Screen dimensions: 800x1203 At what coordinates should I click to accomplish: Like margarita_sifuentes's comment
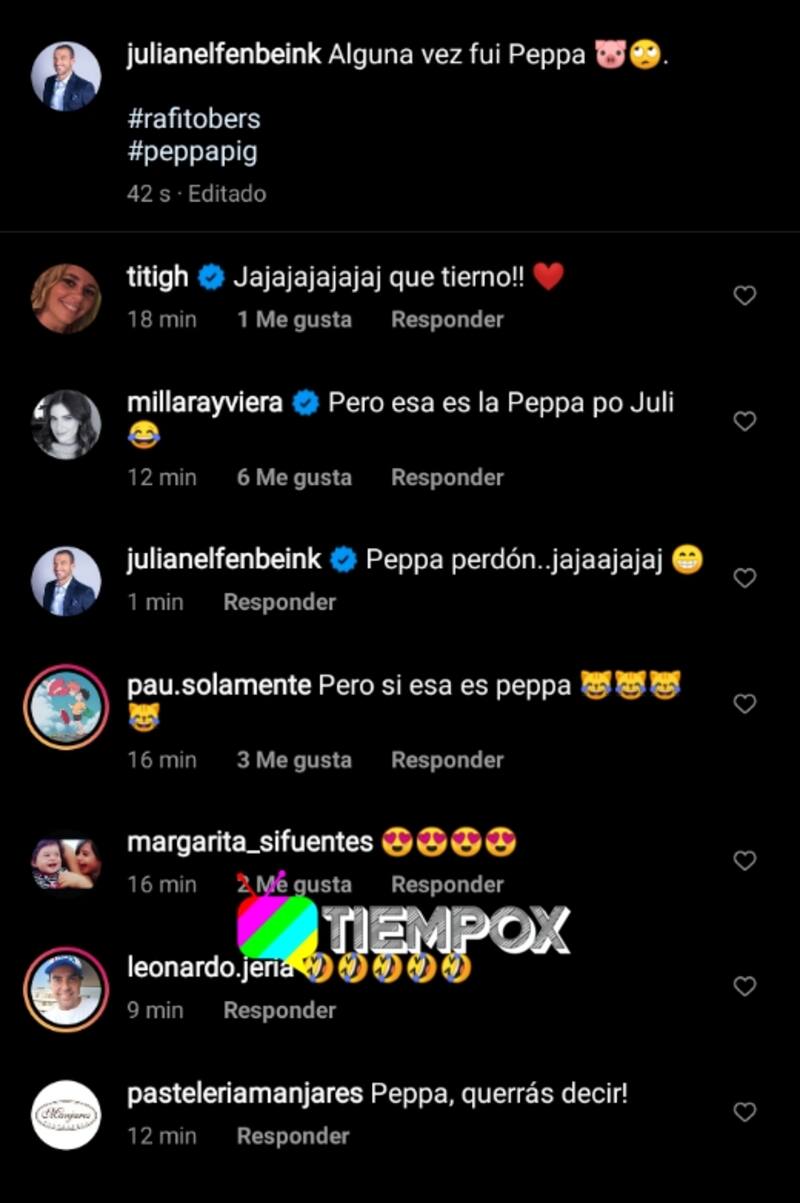click(745, 860)
